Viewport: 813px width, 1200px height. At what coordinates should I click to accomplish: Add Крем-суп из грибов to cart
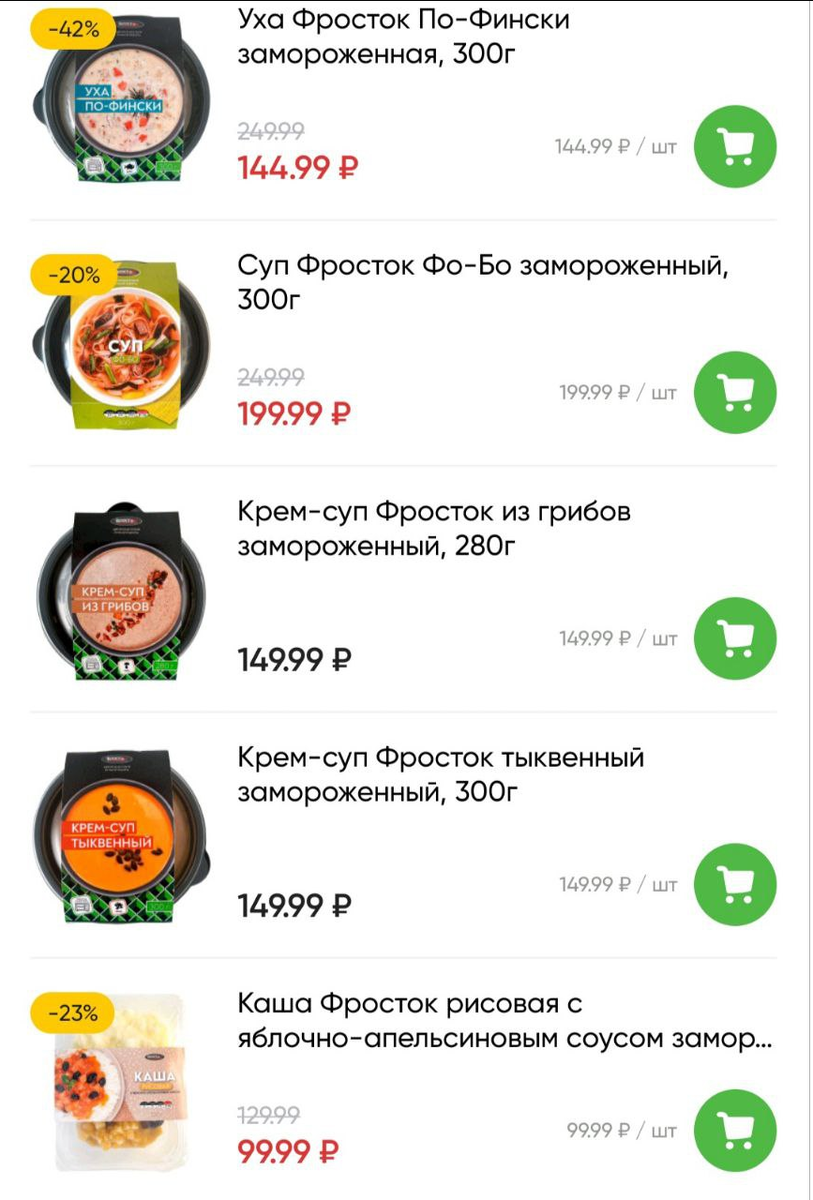pyautogui.click(x=735, y=639)
